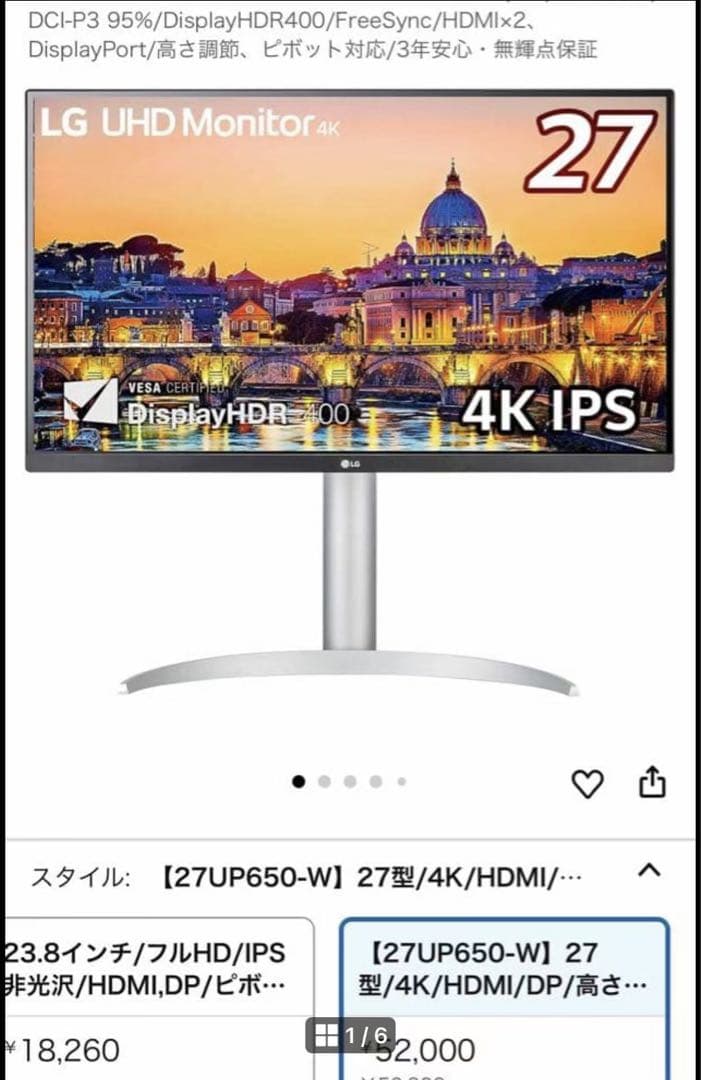Open the 1 / 6 image grid view
Image resolution: width=701 pixels, height=1080 pixels.
point(350,1036)
